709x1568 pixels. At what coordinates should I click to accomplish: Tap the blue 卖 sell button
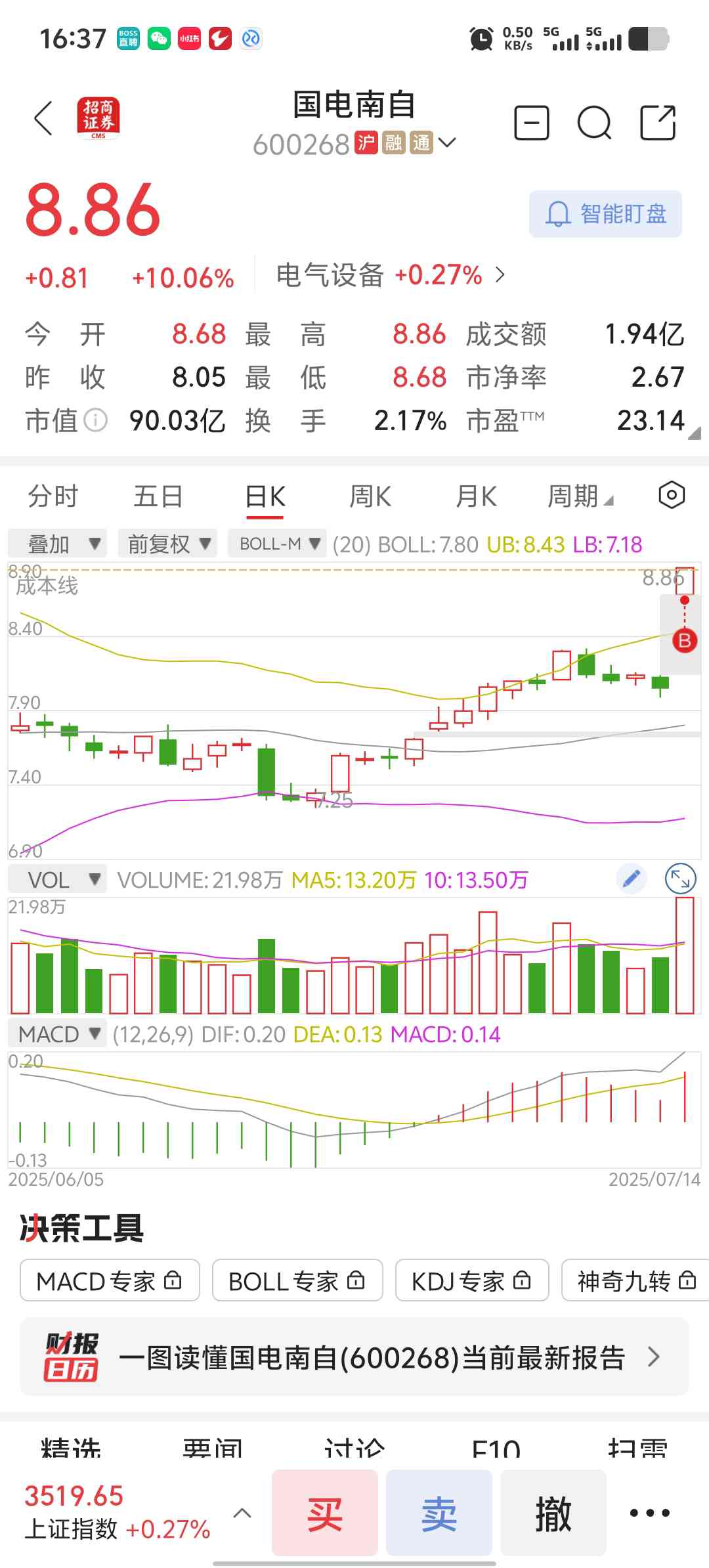[x=439, y=1513]
